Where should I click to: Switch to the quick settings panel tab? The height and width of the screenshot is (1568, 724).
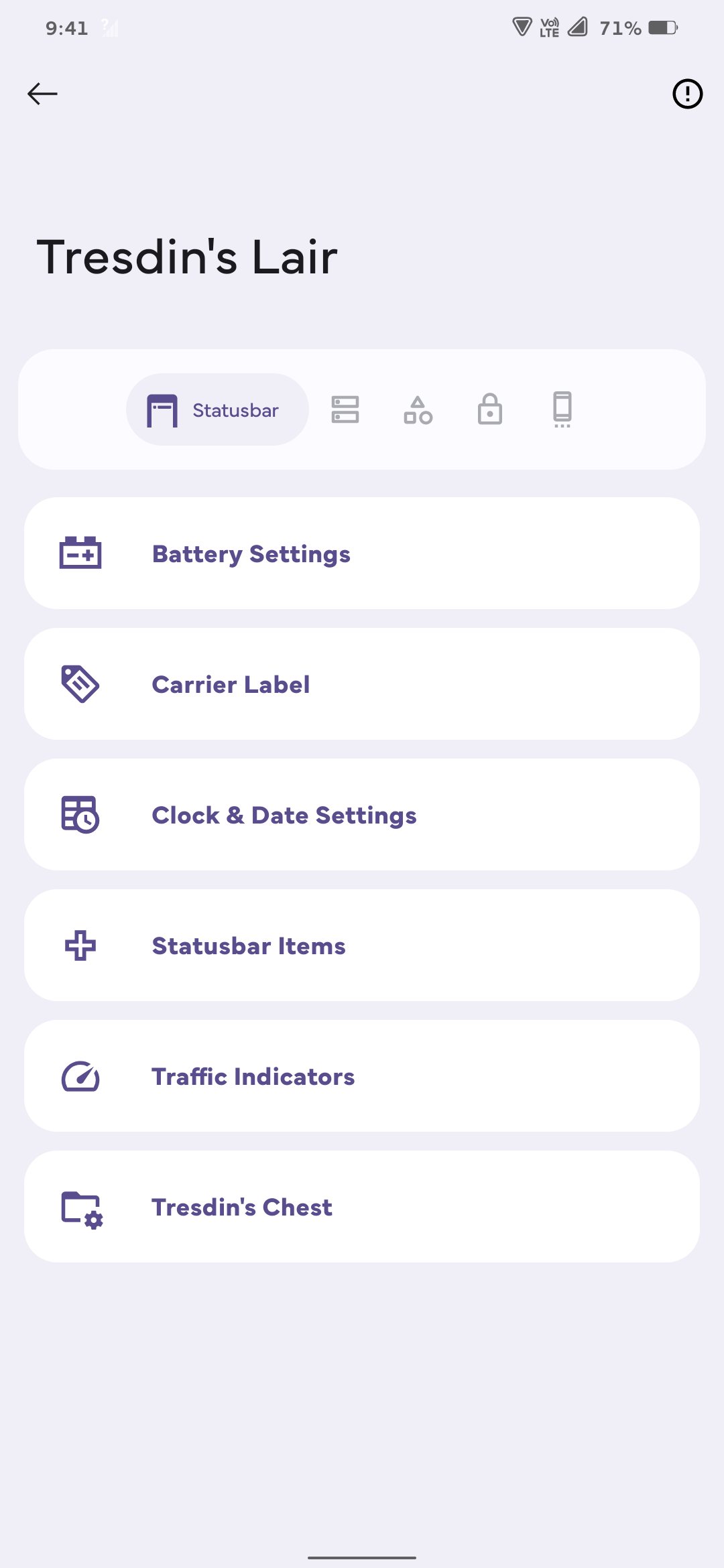(x=345, y=409)
